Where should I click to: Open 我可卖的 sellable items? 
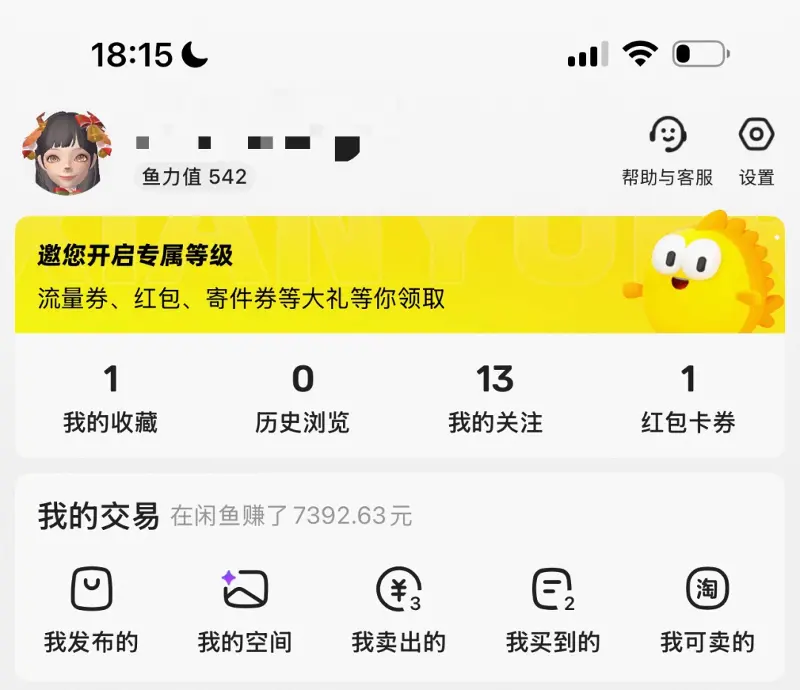[x=707, y=610]
